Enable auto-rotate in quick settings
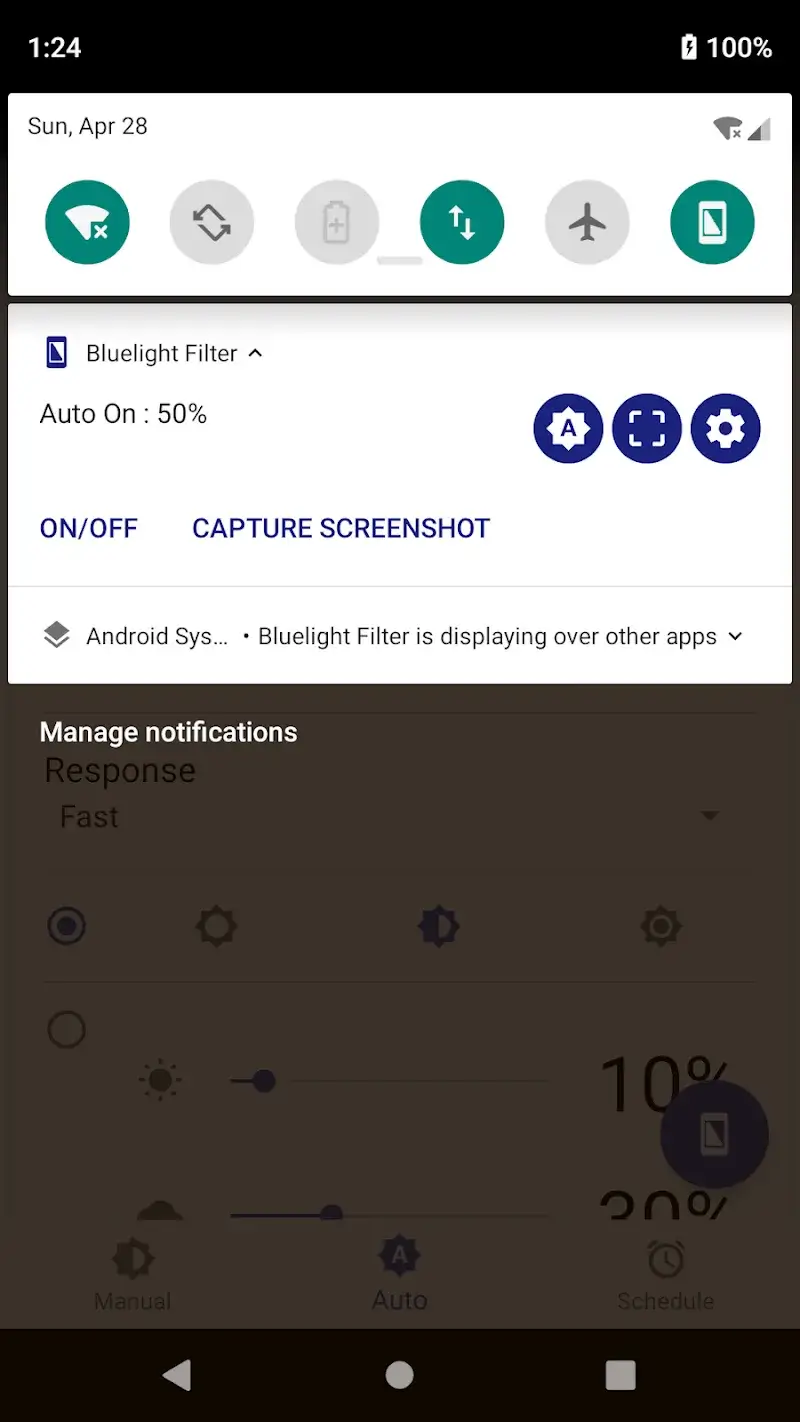The image size is (800, 1422). coord(212,222)
